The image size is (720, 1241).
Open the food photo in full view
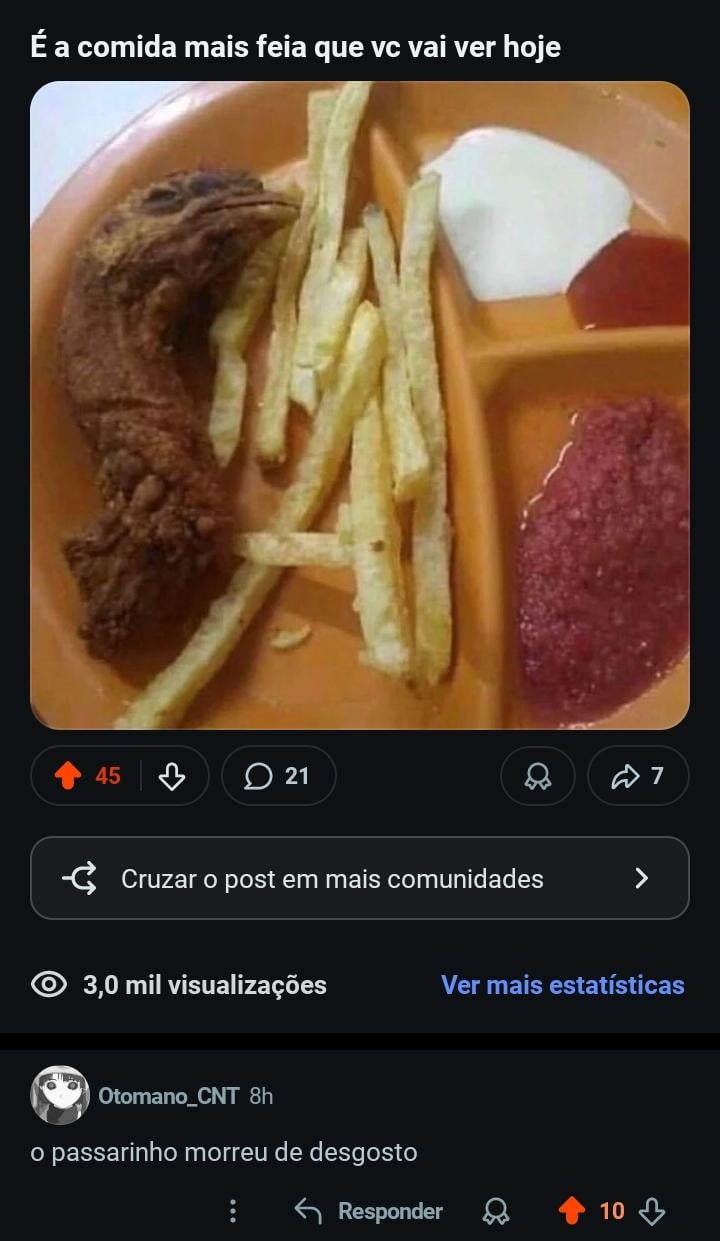point(360,405)
